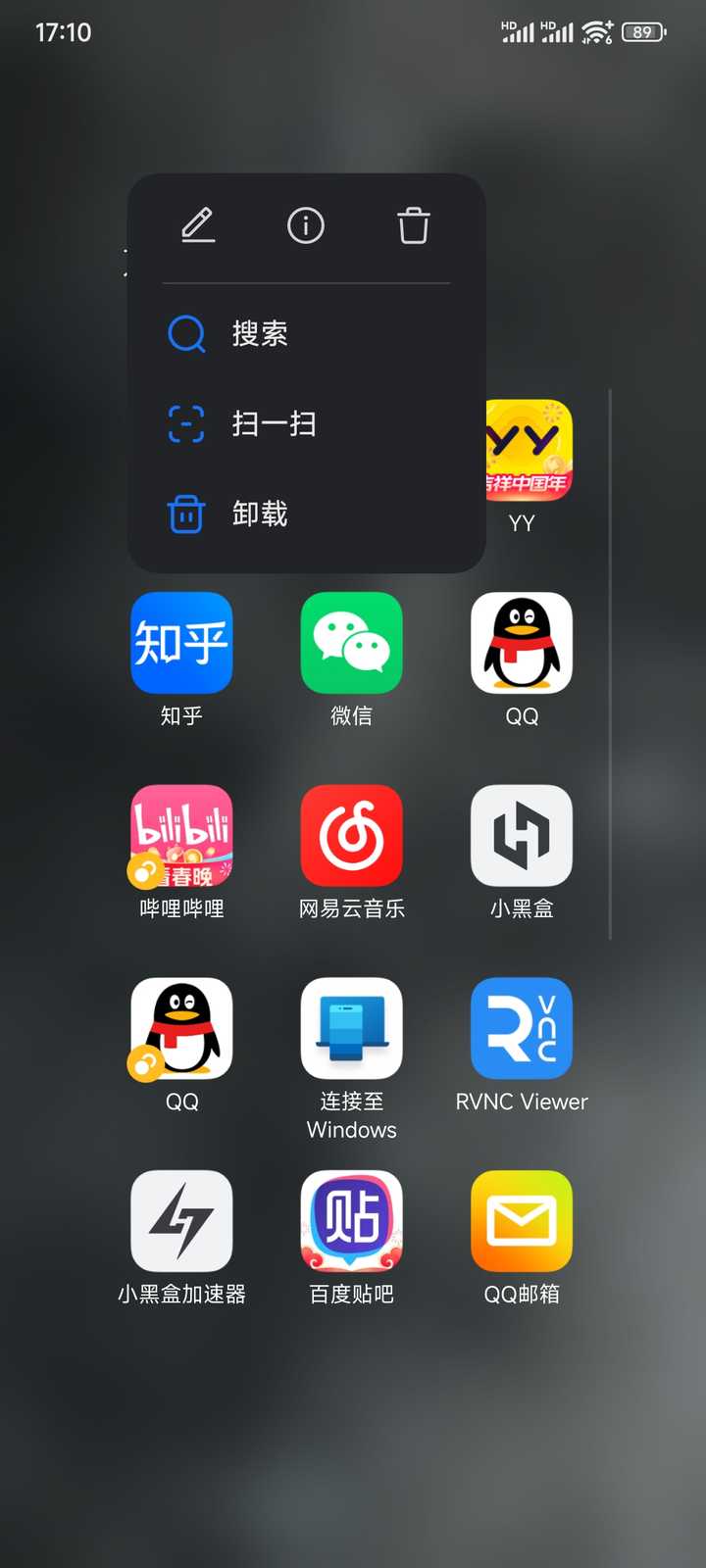The height and width of the screenshot is (1568, 706).
Task: Open the QQ app beside 微信
Action: [522, 643]
